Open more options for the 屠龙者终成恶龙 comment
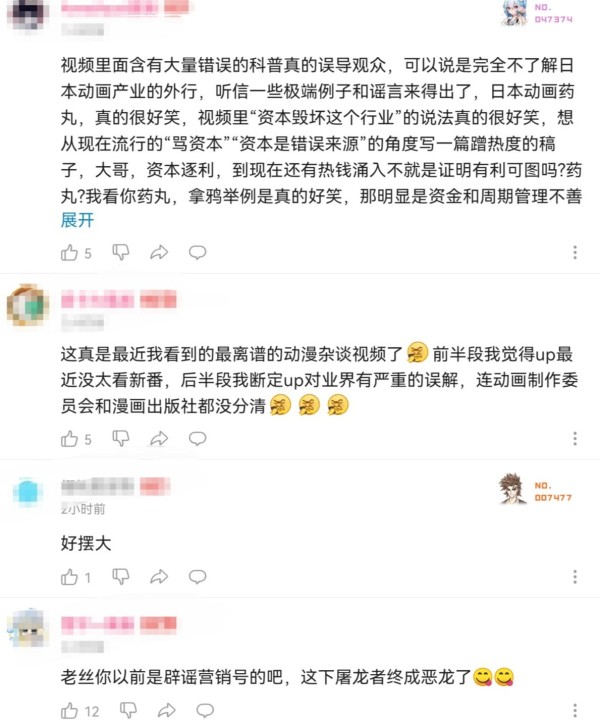The width and height of the screenshot is (600, 728). [x=574, y=711]
